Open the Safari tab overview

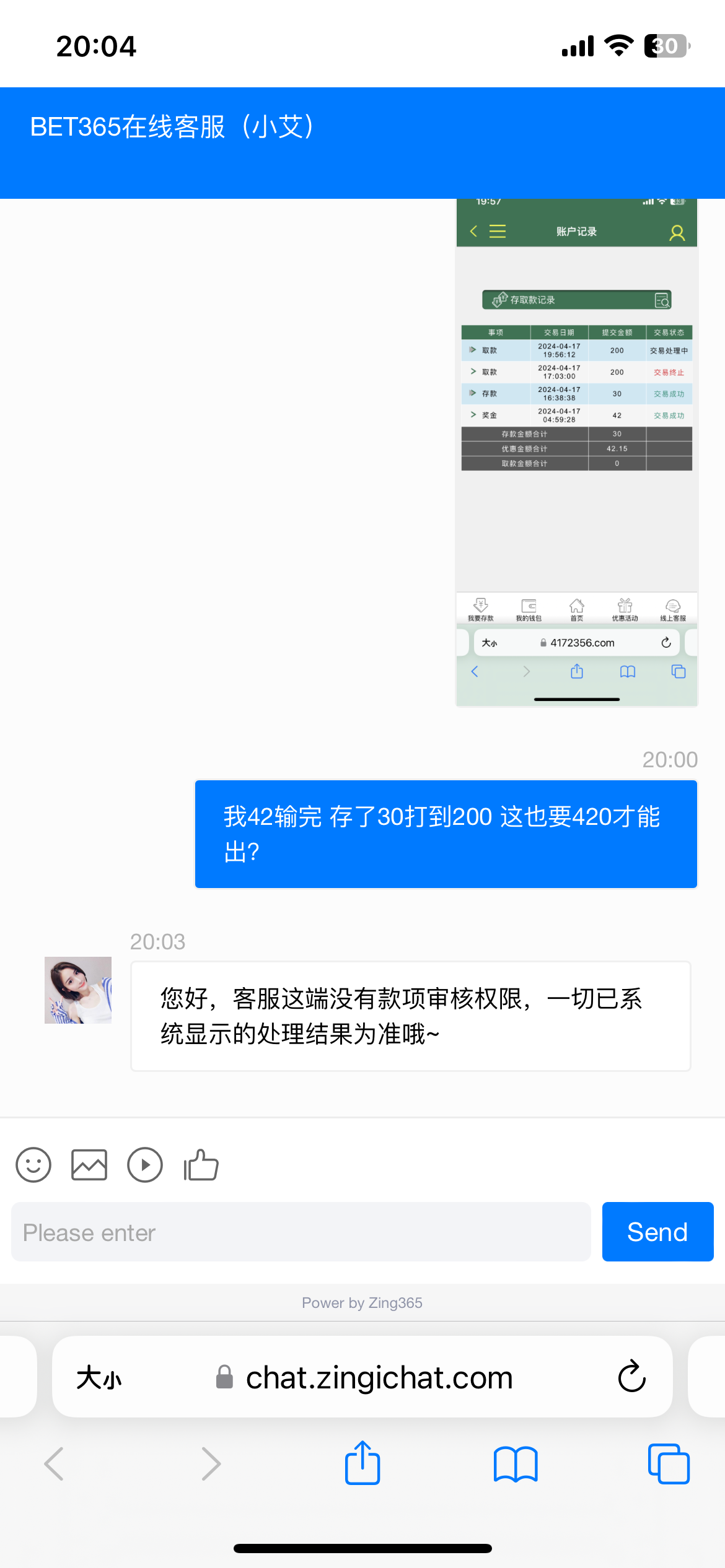point(669,1463)
